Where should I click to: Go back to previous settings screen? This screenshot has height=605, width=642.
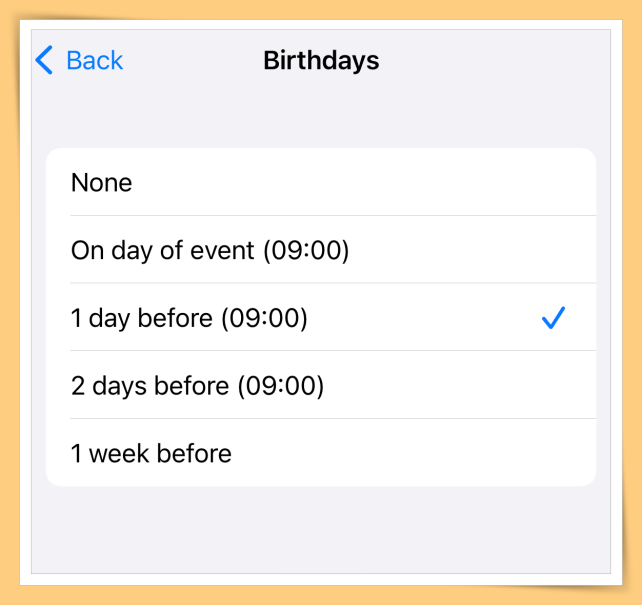click(x=79, y=61)
